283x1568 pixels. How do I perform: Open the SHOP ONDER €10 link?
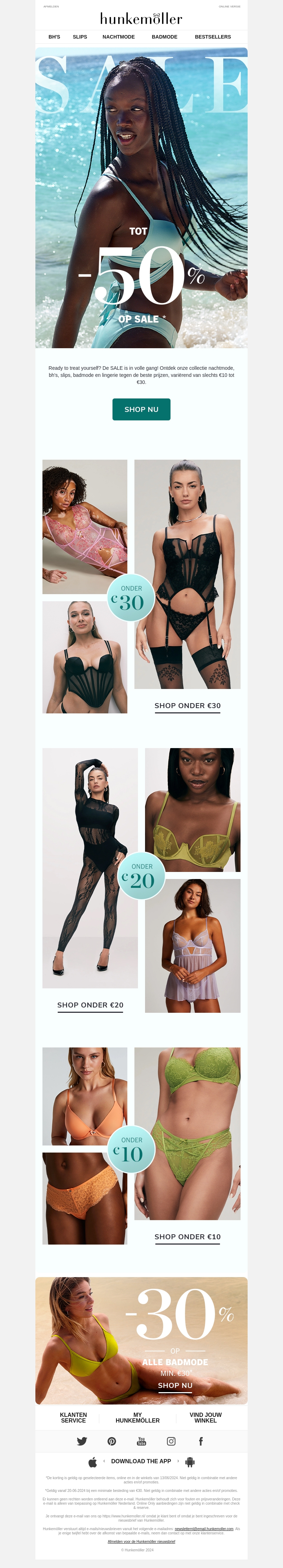click(x=187, y=1237)
